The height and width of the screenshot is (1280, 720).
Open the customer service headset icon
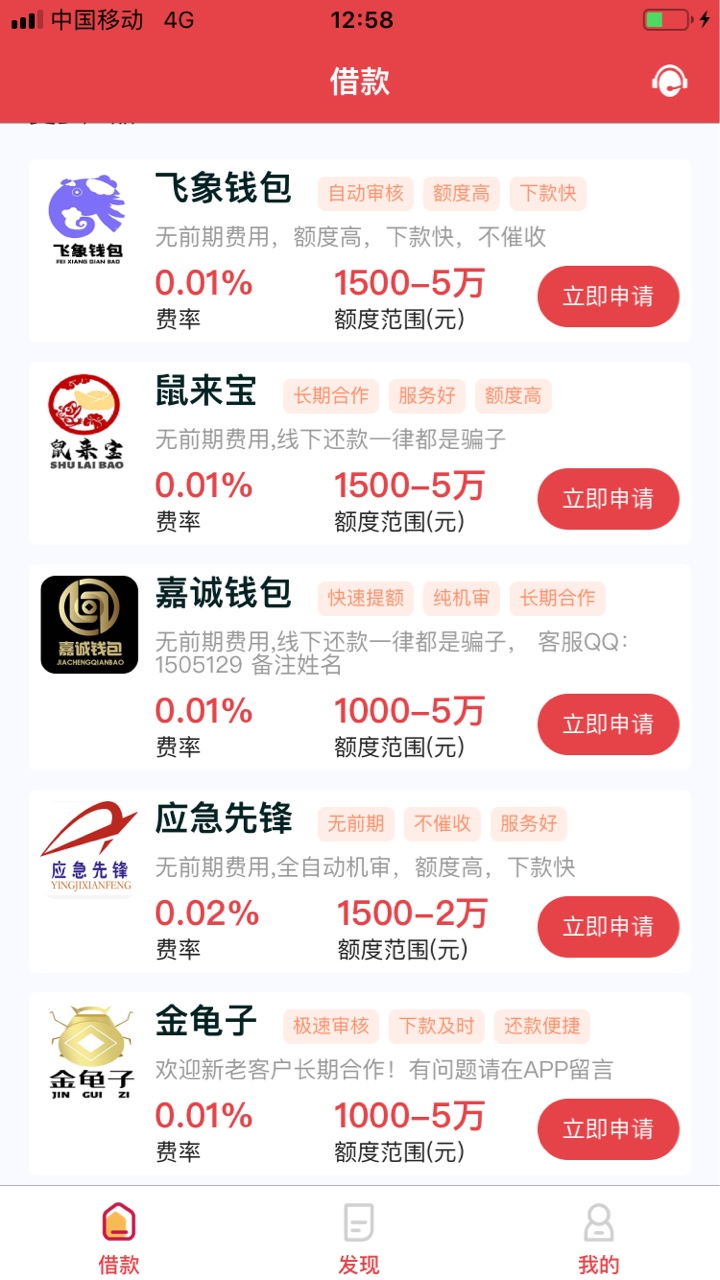click(669, 81)
